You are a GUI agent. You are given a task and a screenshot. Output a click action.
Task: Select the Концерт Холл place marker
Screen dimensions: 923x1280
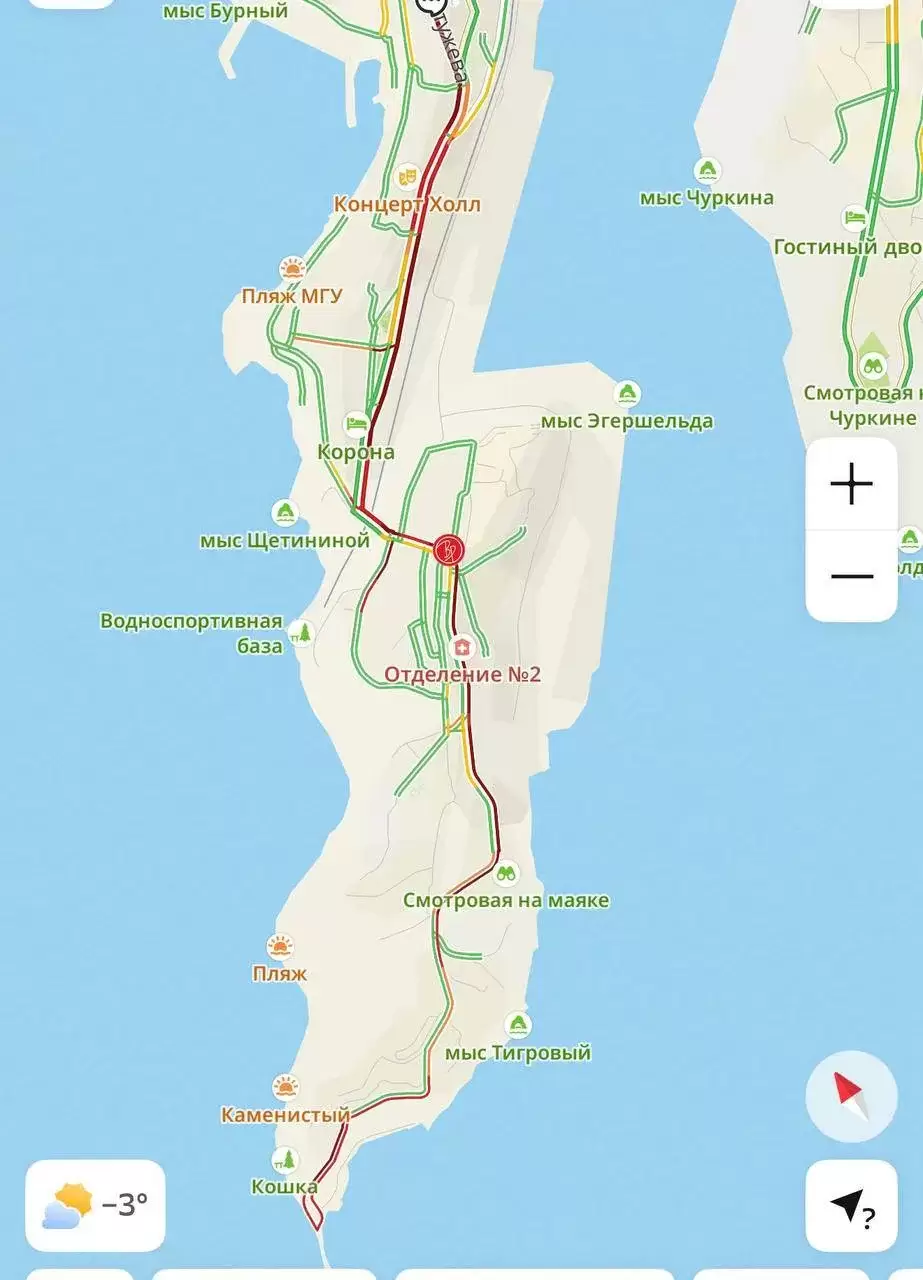click(407, 177)
